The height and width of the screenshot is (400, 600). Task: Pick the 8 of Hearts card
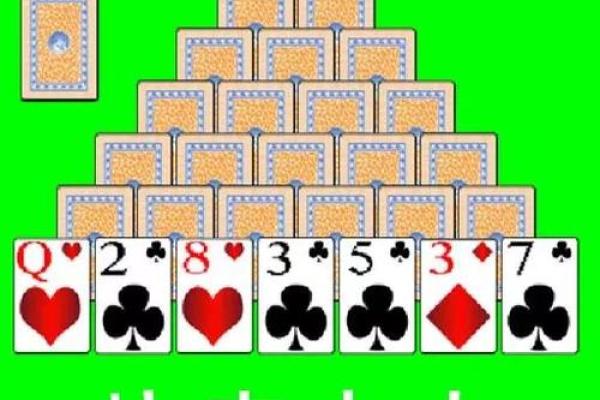click(x=214, y=295)
